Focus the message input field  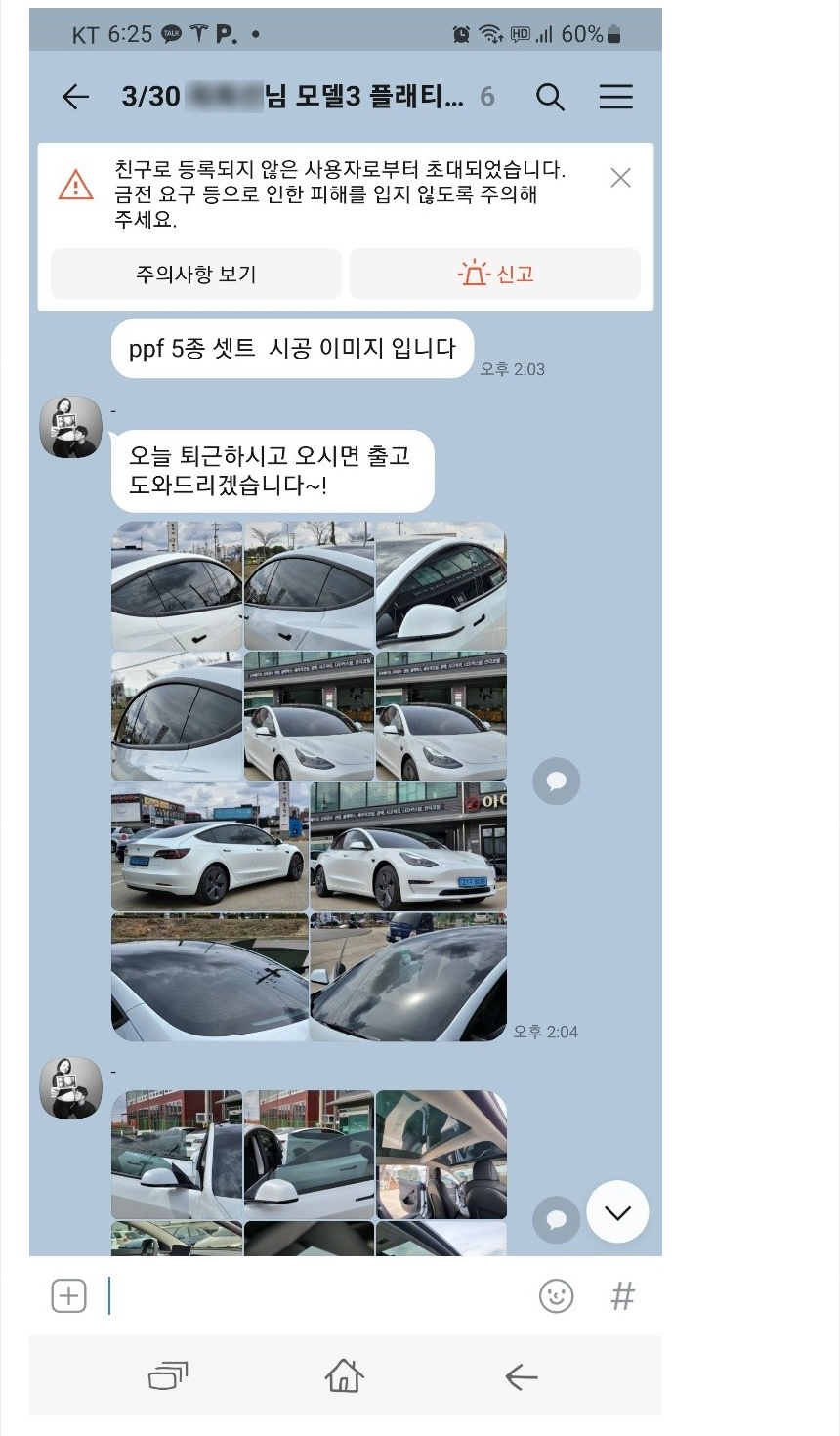pyautogui.click(x=313, y=1296)
